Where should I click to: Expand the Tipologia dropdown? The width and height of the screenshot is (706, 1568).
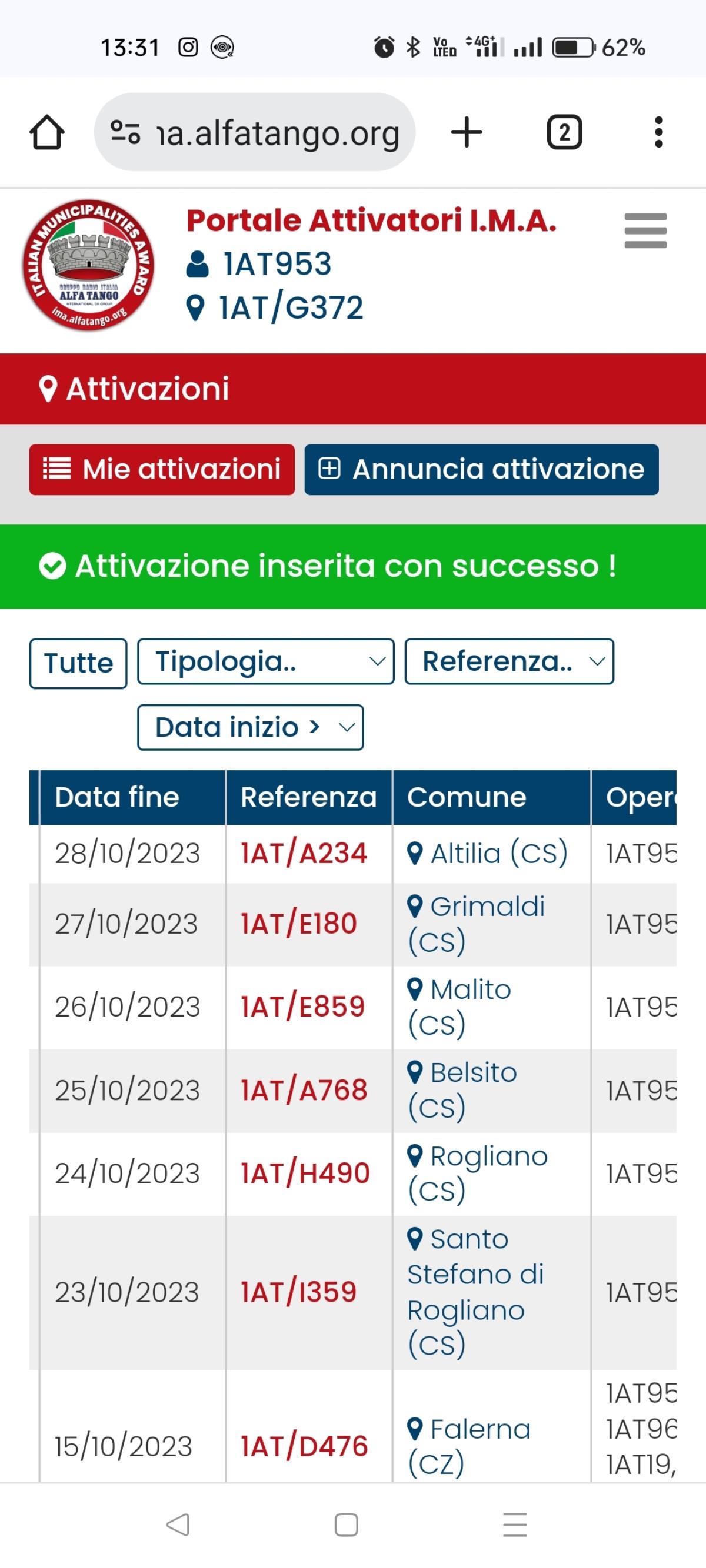[x=265, y=661]
